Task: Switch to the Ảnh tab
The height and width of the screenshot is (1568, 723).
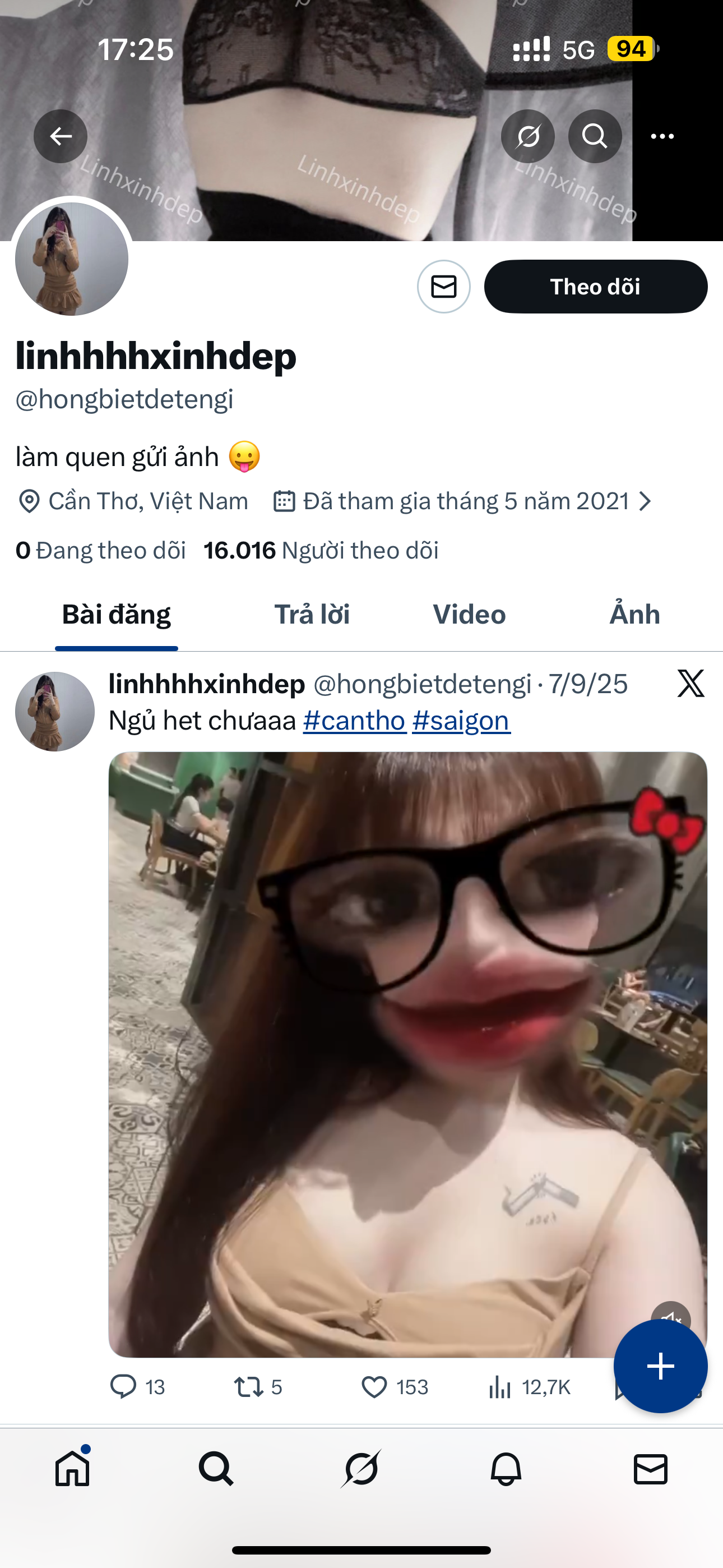Action: (635, 615)
